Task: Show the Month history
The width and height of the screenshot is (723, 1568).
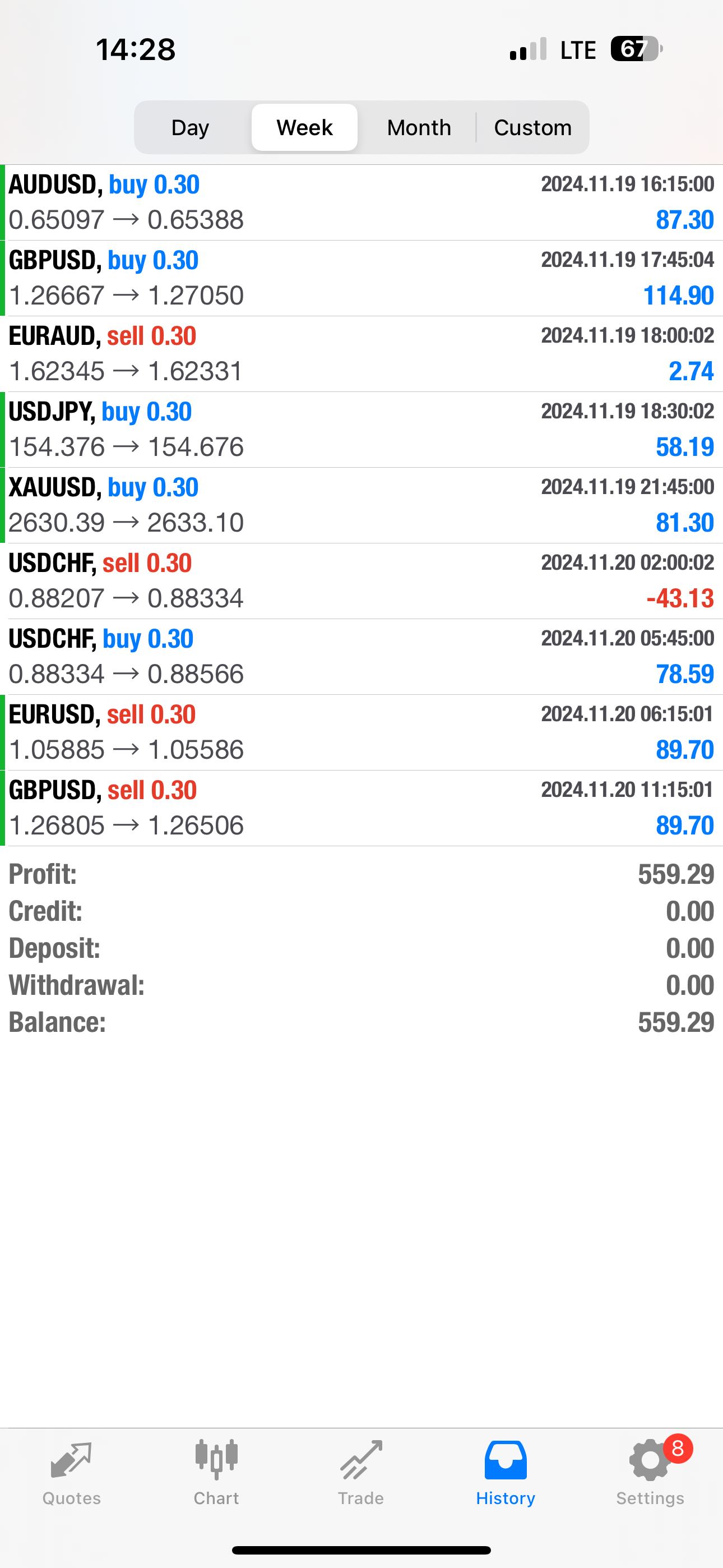Action: coord(419,128)
